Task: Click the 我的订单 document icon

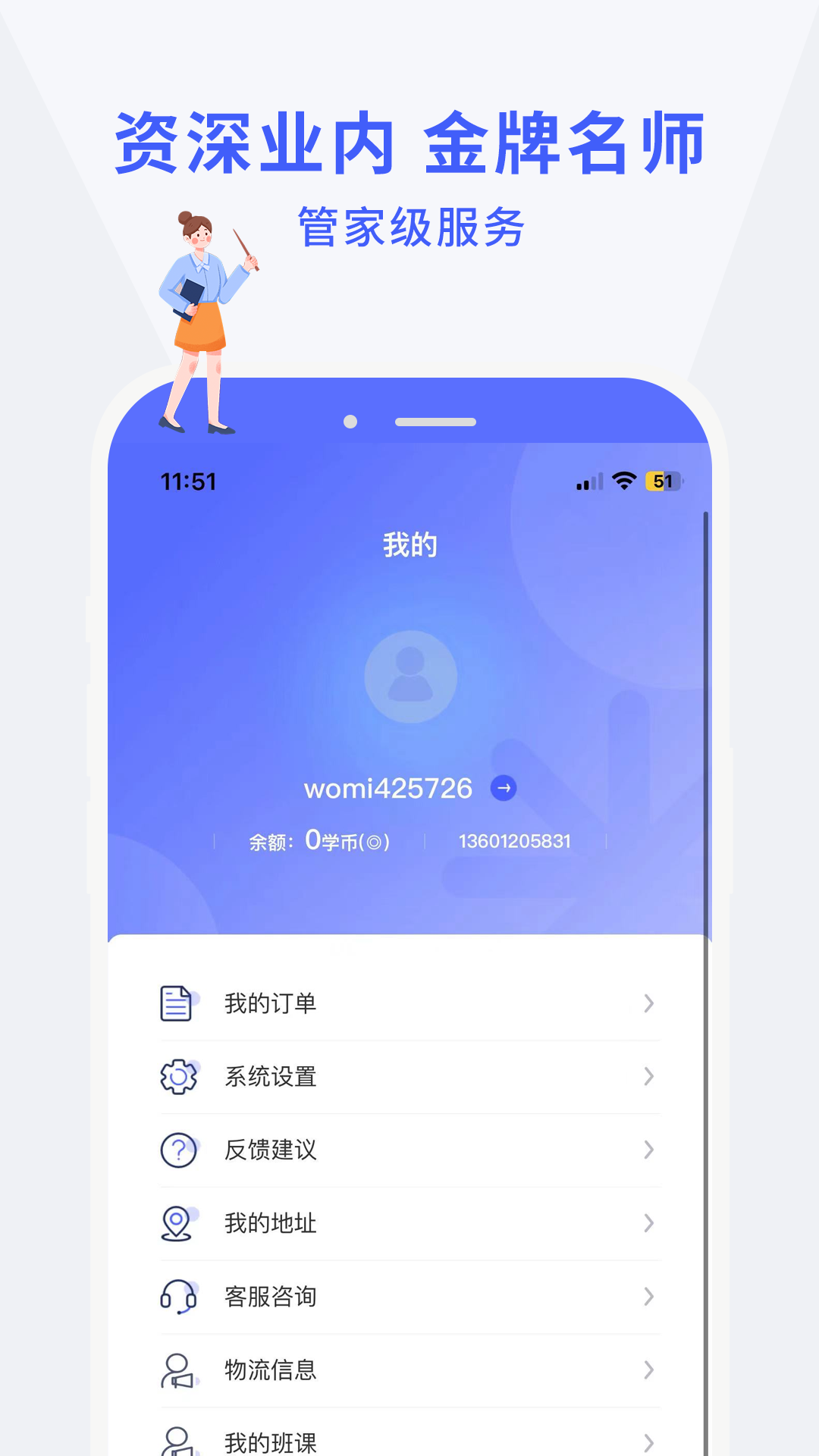Action: 177,1003
